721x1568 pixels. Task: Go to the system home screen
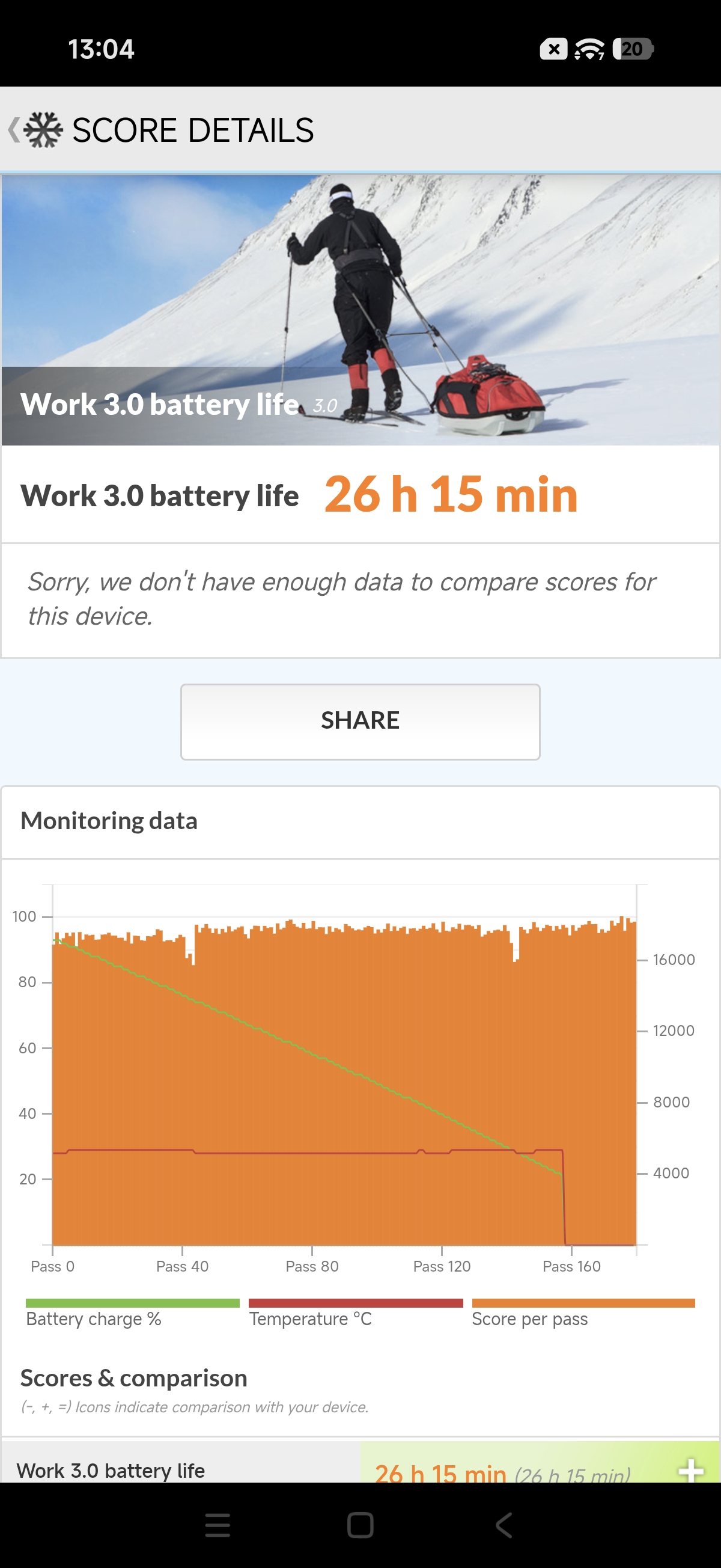click(360, 1525)
